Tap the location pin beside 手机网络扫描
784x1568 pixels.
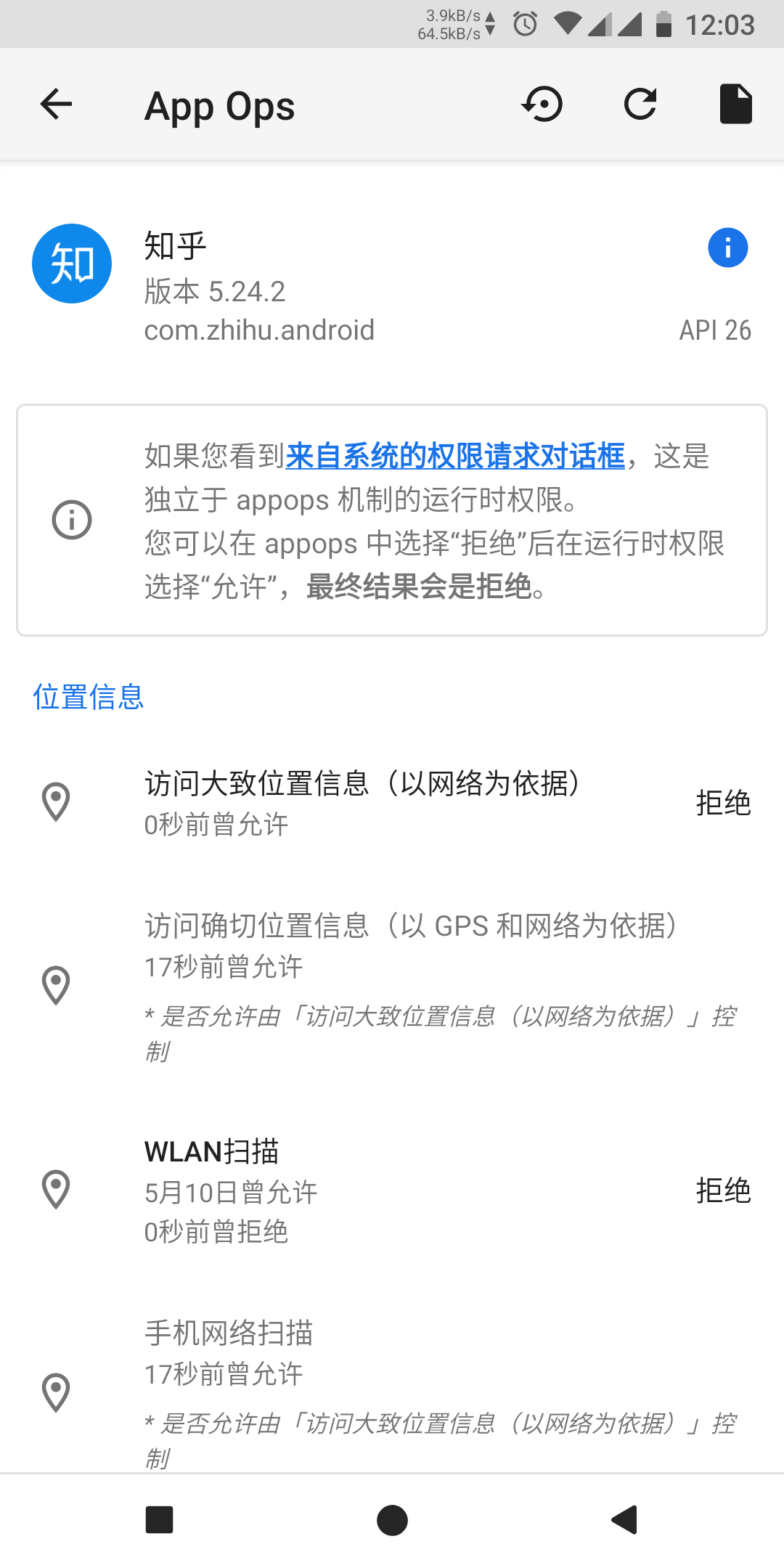pyautogui.click(x=57, y=1392)
